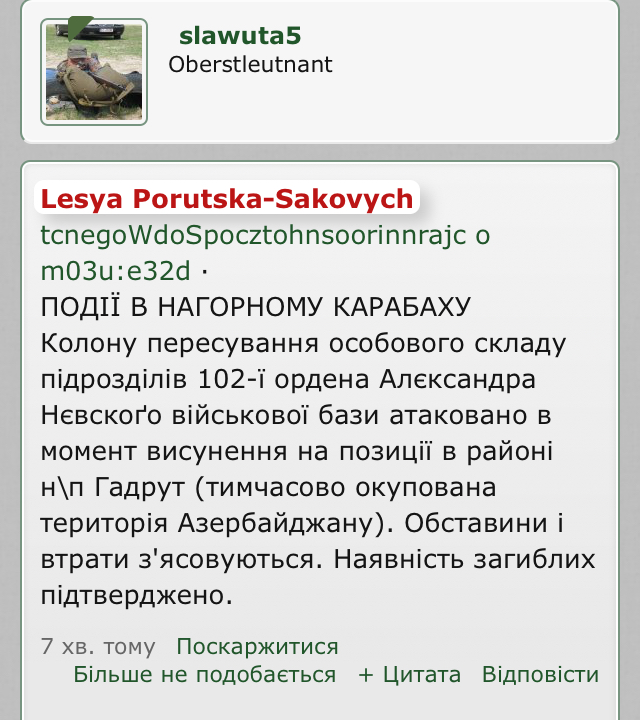Open slawuta5's avatar picture
This screenshot has height=720, width=640.
click(x=94, y=72)
